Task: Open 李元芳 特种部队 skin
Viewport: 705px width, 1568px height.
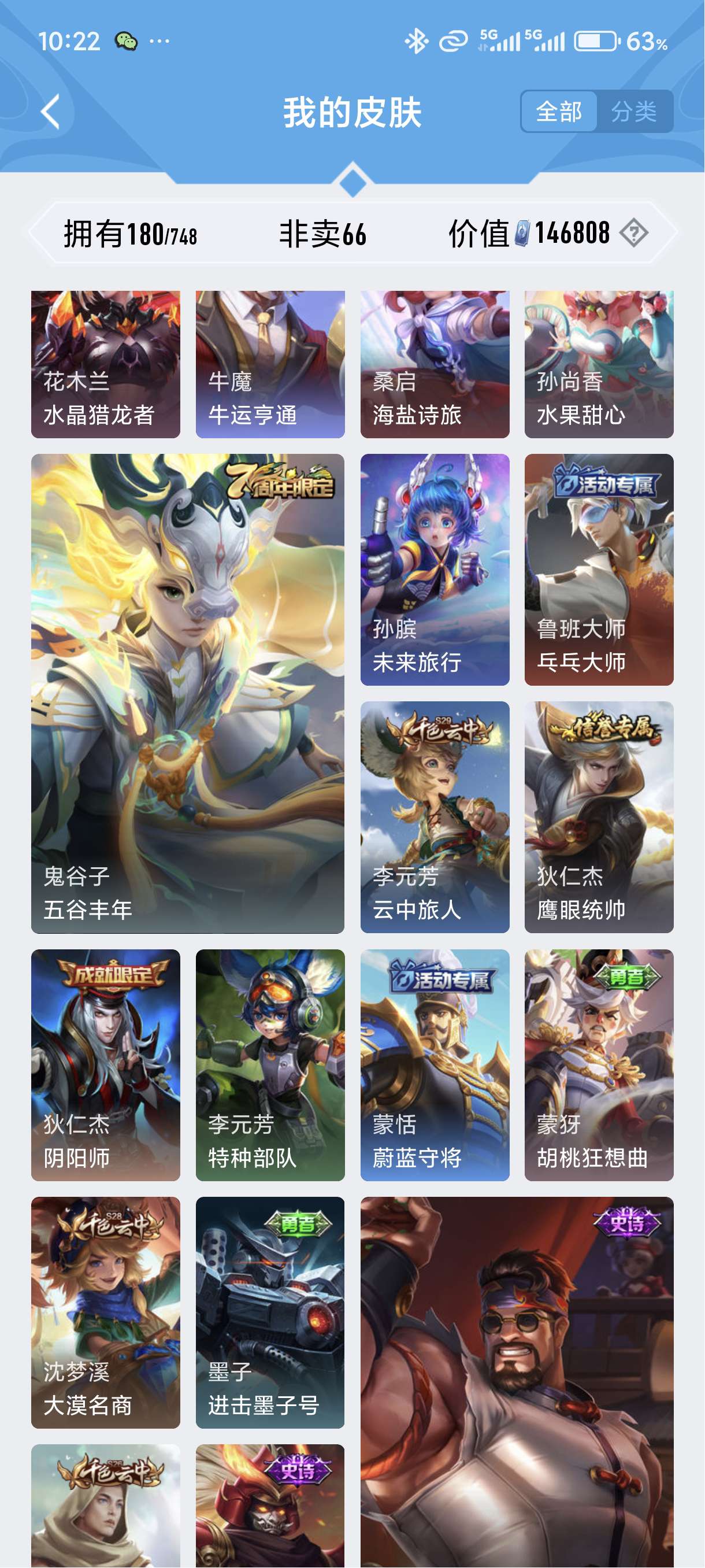Action: coord(270,1065)
